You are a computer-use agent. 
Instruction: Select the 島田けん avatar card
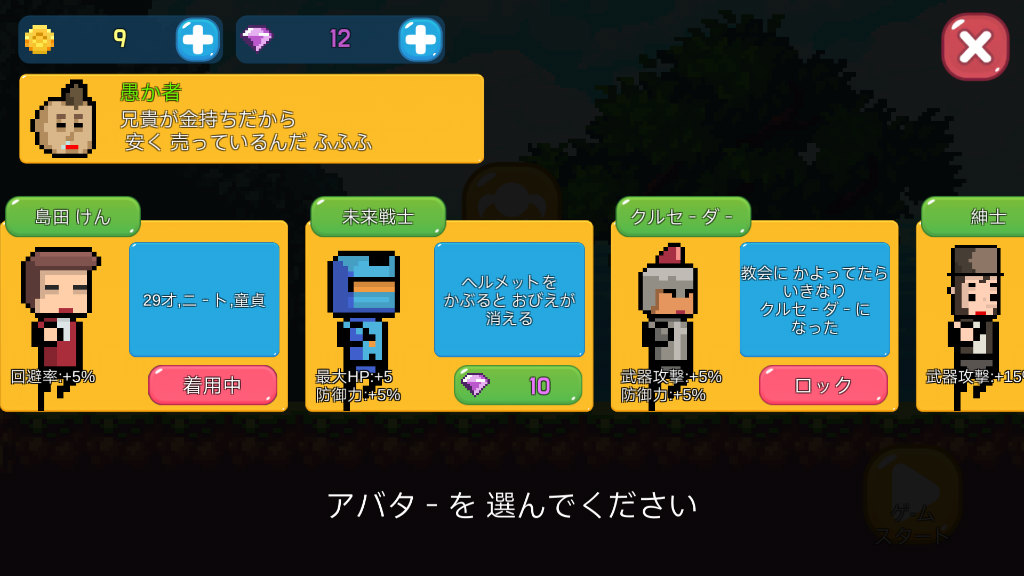144,316
